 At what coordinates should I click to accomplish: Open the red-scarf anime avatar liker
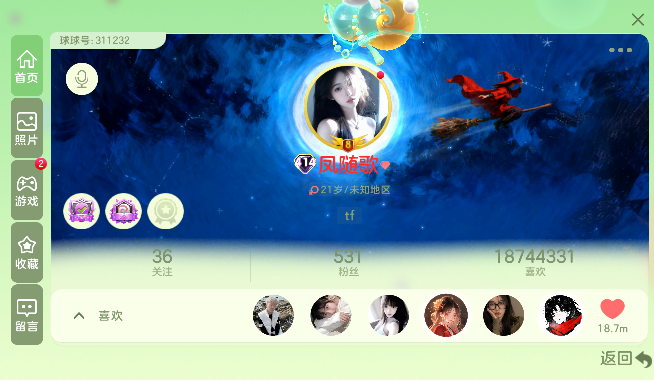click(561, 315)
